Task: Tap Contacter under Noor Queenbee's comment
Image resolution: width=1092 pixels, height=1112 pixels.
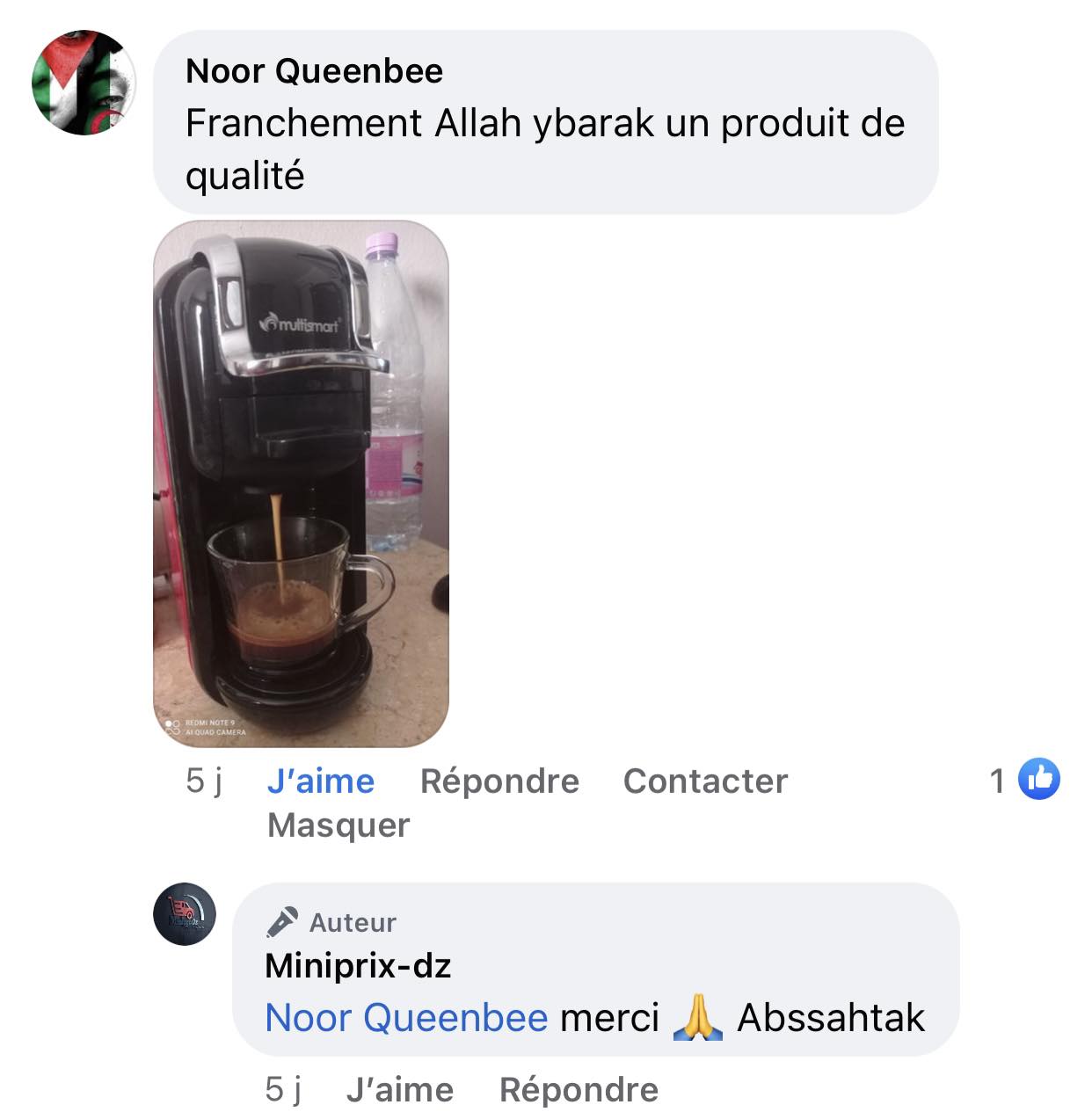Action: [705, 781]
